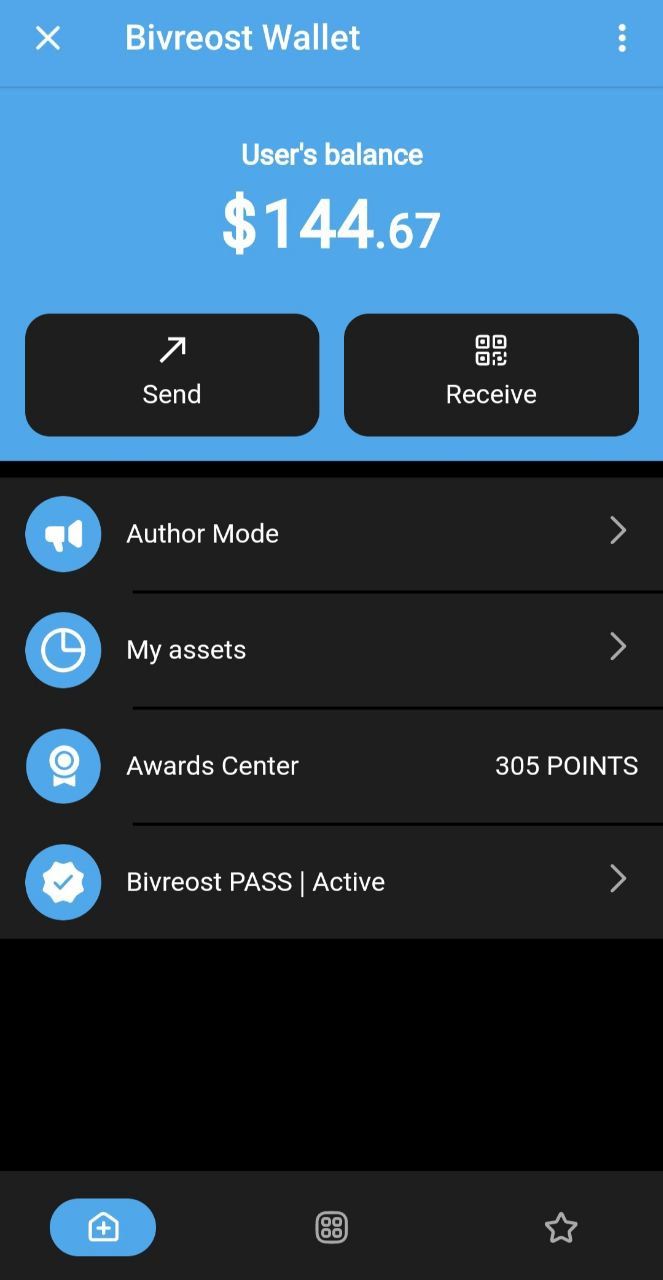Open Receive with QR code
Viewport: 663px width, 1280px height.
tap(491, 375)
